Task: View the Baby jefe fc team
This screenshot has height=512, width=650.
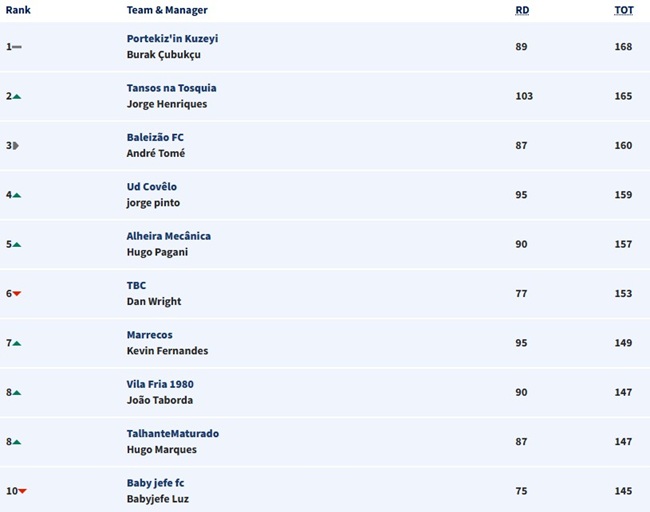Action: click(x=155, y=483)
